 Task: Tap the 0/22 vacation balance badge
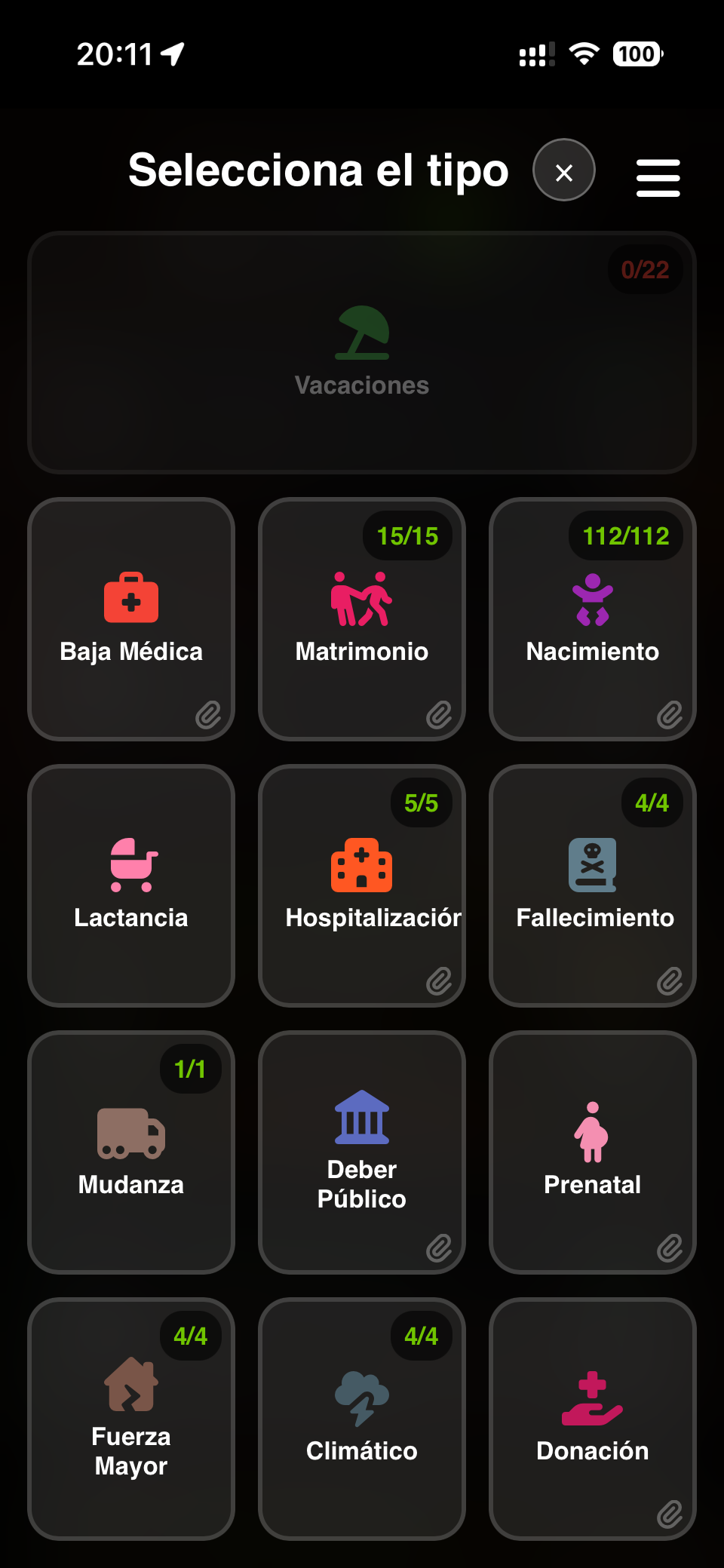tap(645, 268)
